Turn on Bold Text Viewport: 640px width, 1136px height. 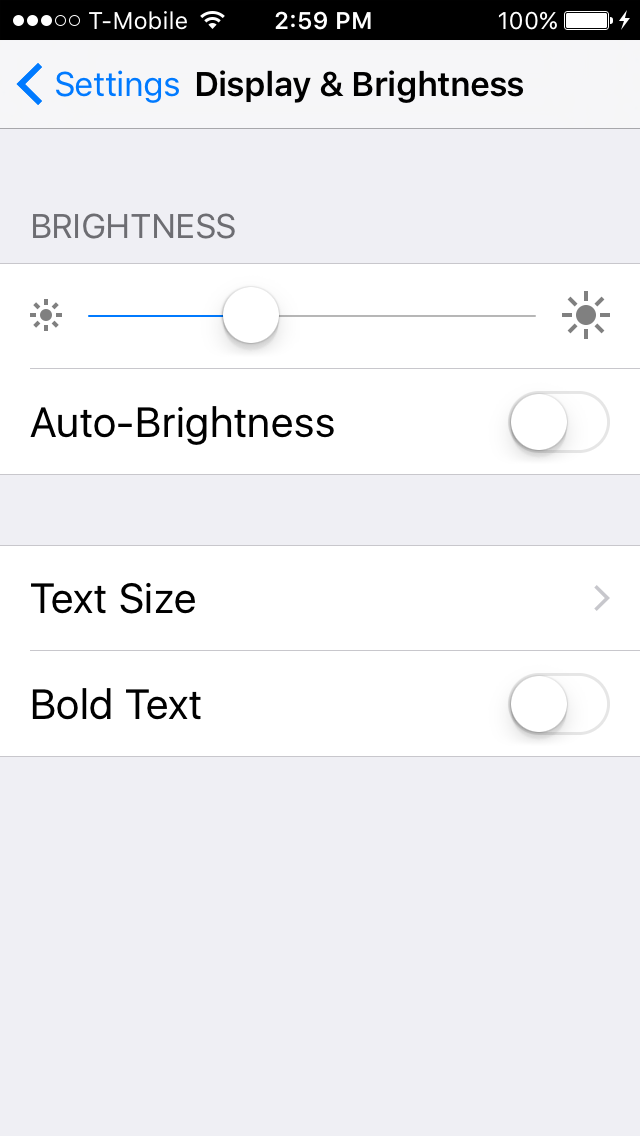point(559,703)
